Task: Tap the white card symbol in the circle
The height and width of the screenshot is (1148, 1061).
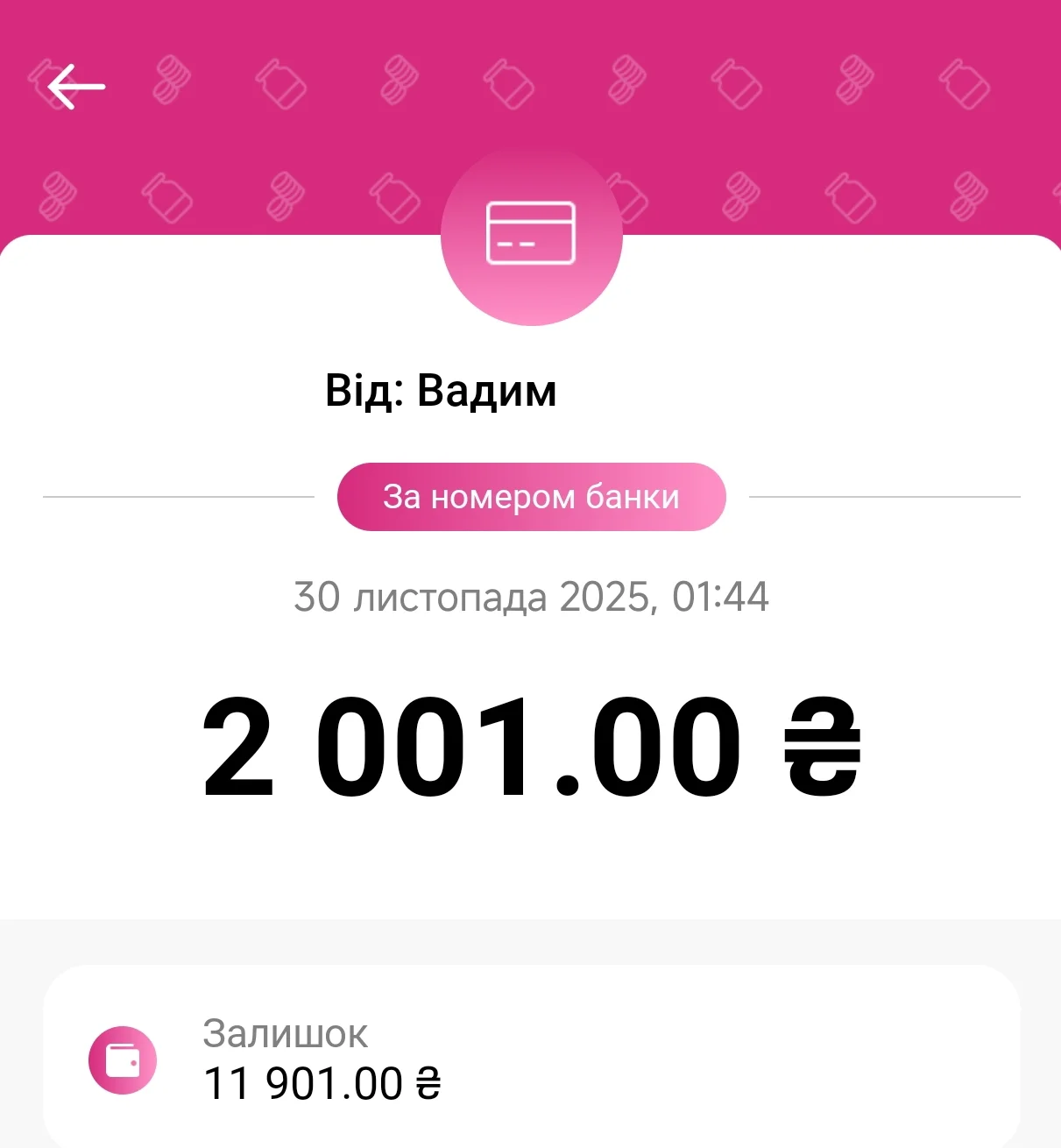Action: pyautogui.click(x=531, y=232)
